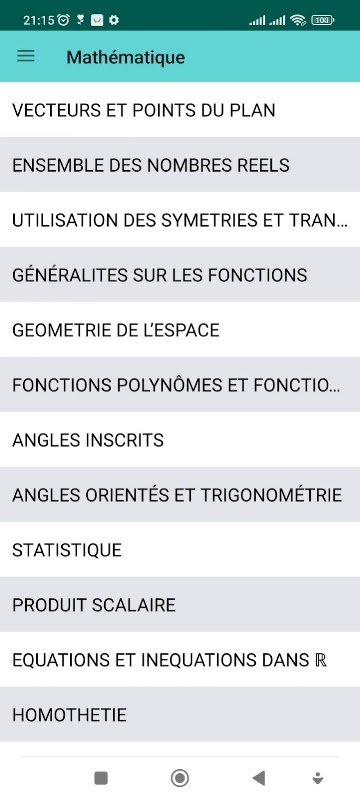Open the hamburger drawer menu

tap(26, 56)
